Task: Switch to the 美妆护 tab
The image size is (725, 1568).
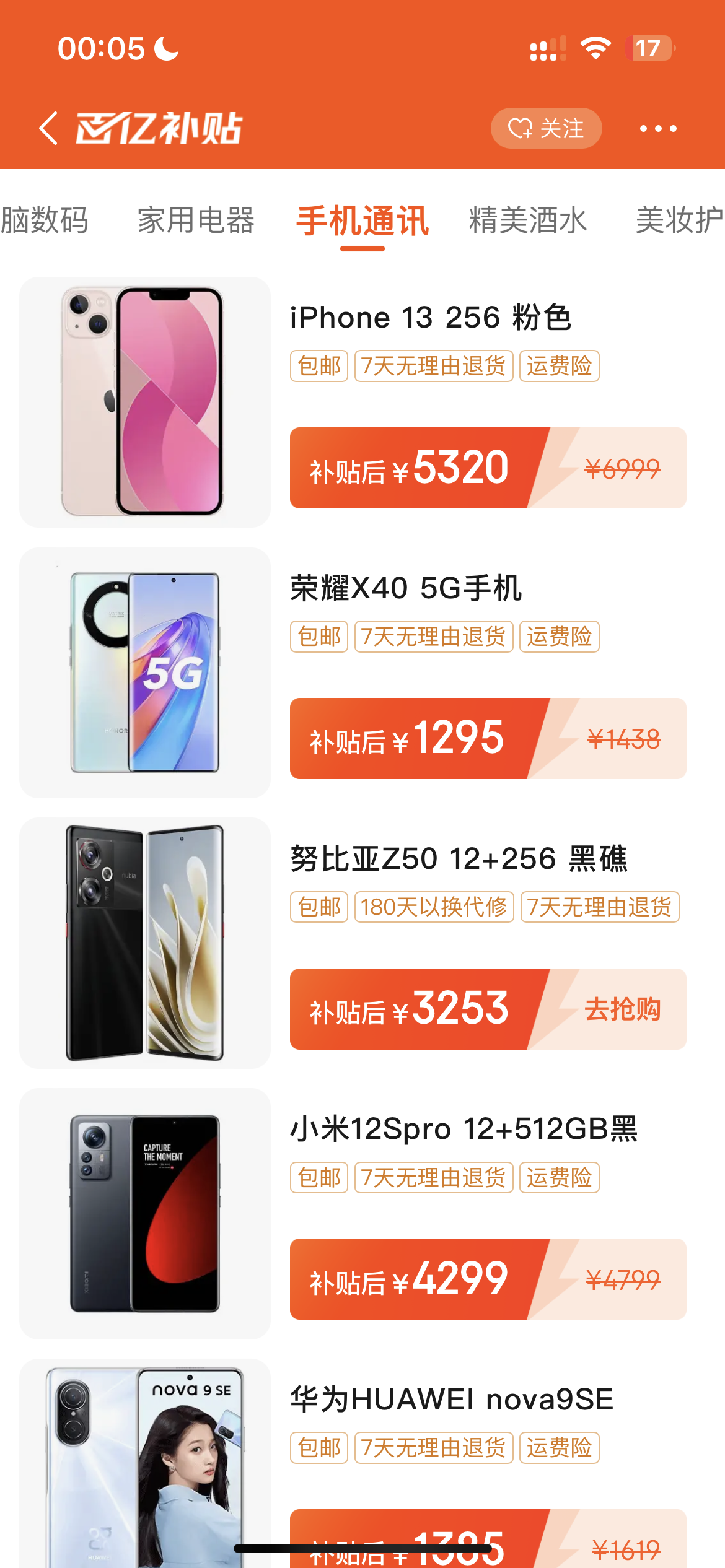Action: coord(679,220)
